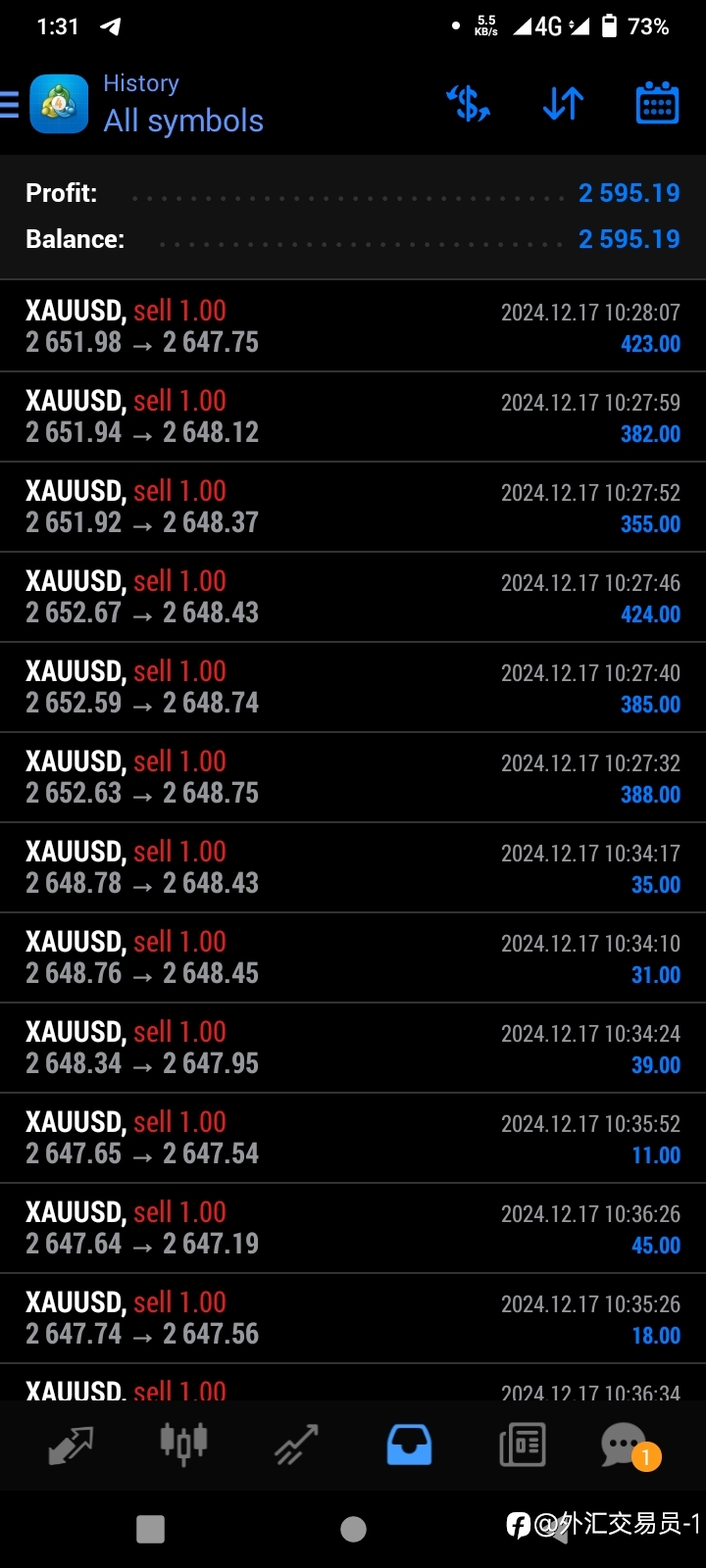
Task: Open the trade with 388.00 profit
Action: coord(353,777)
